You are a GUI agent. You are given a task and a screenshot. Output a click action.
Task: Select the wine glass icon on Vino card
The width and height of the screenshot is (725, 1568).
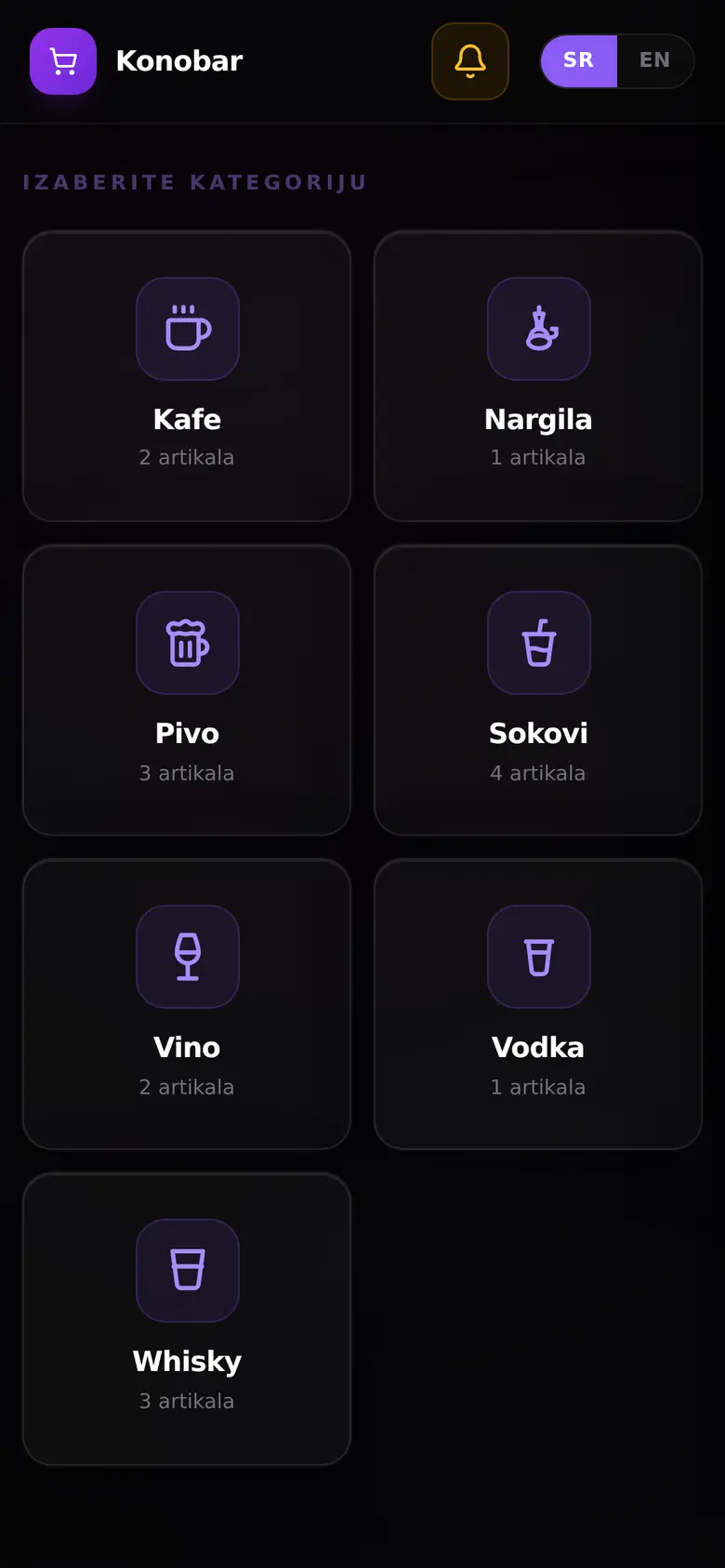tap(188, 957)
